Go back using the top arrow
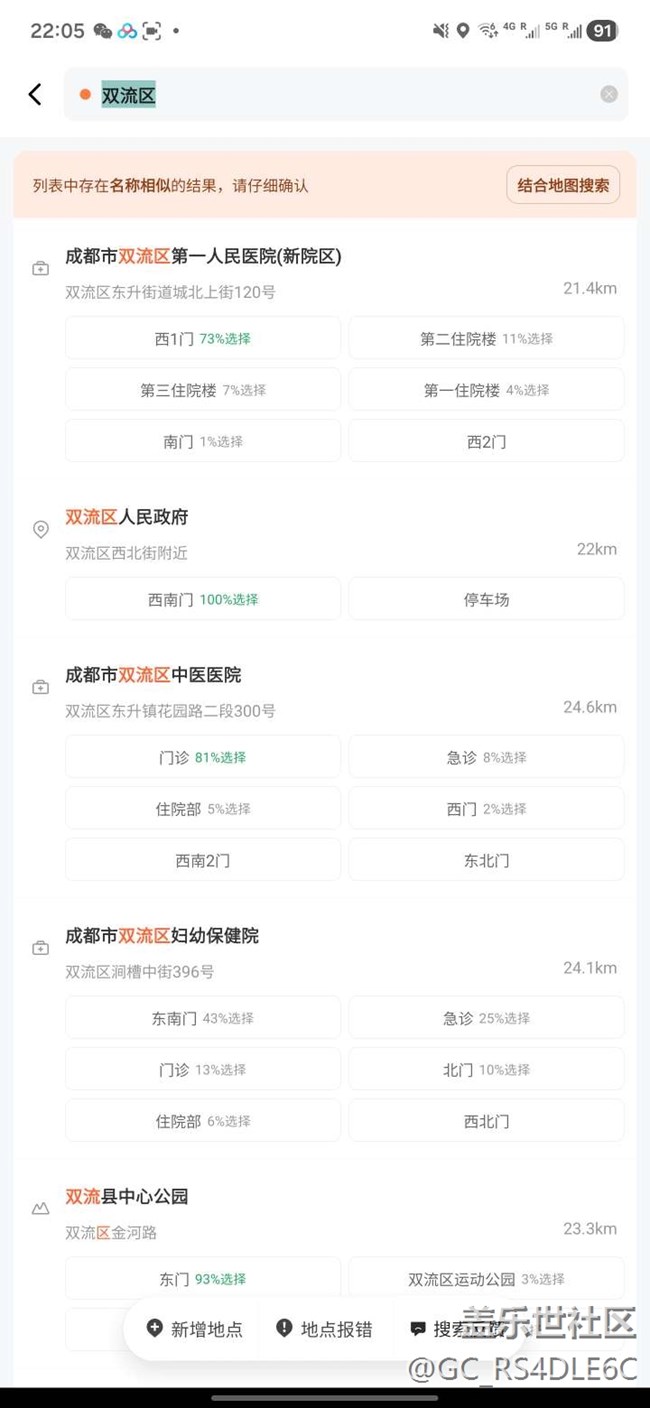 35,95
